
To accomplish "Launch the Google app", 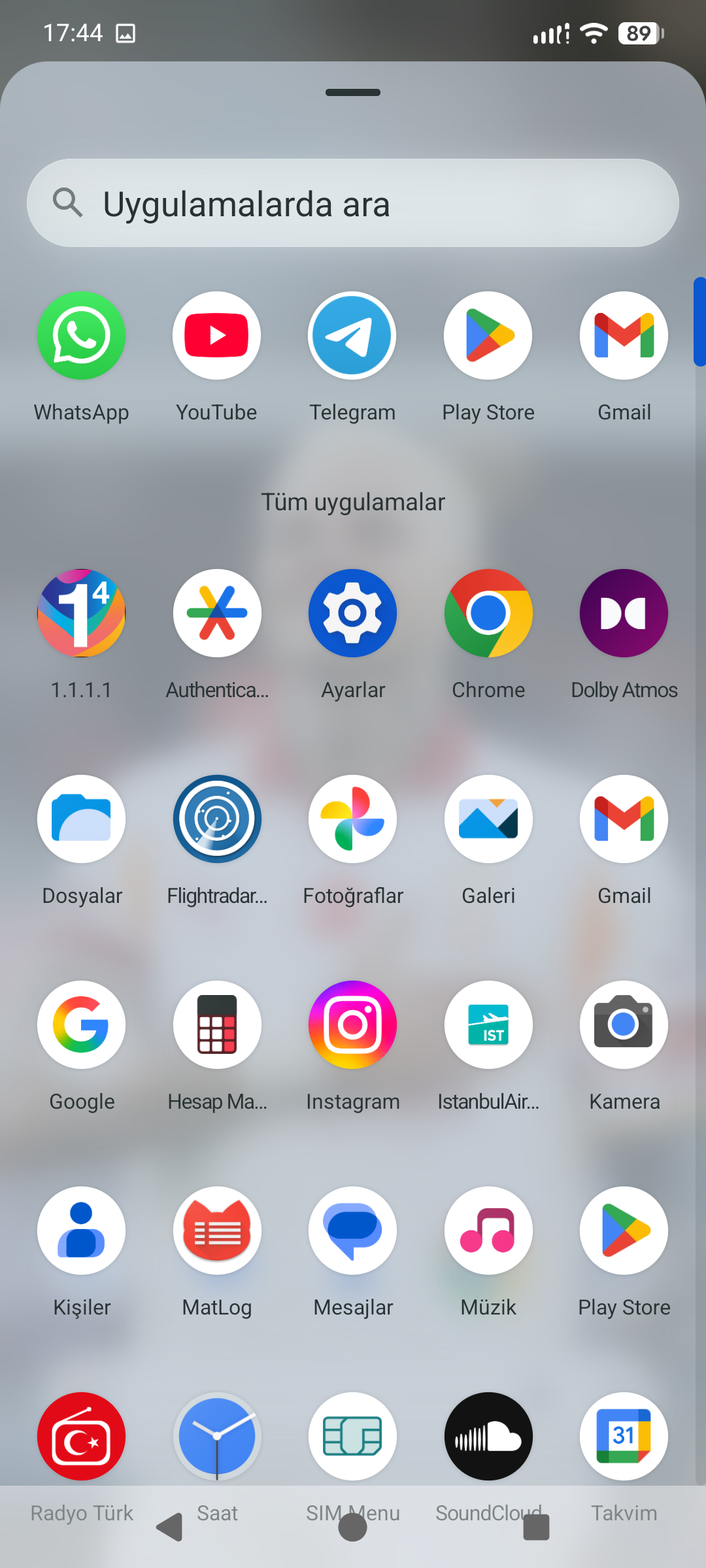I will (x=81, y=1025).
